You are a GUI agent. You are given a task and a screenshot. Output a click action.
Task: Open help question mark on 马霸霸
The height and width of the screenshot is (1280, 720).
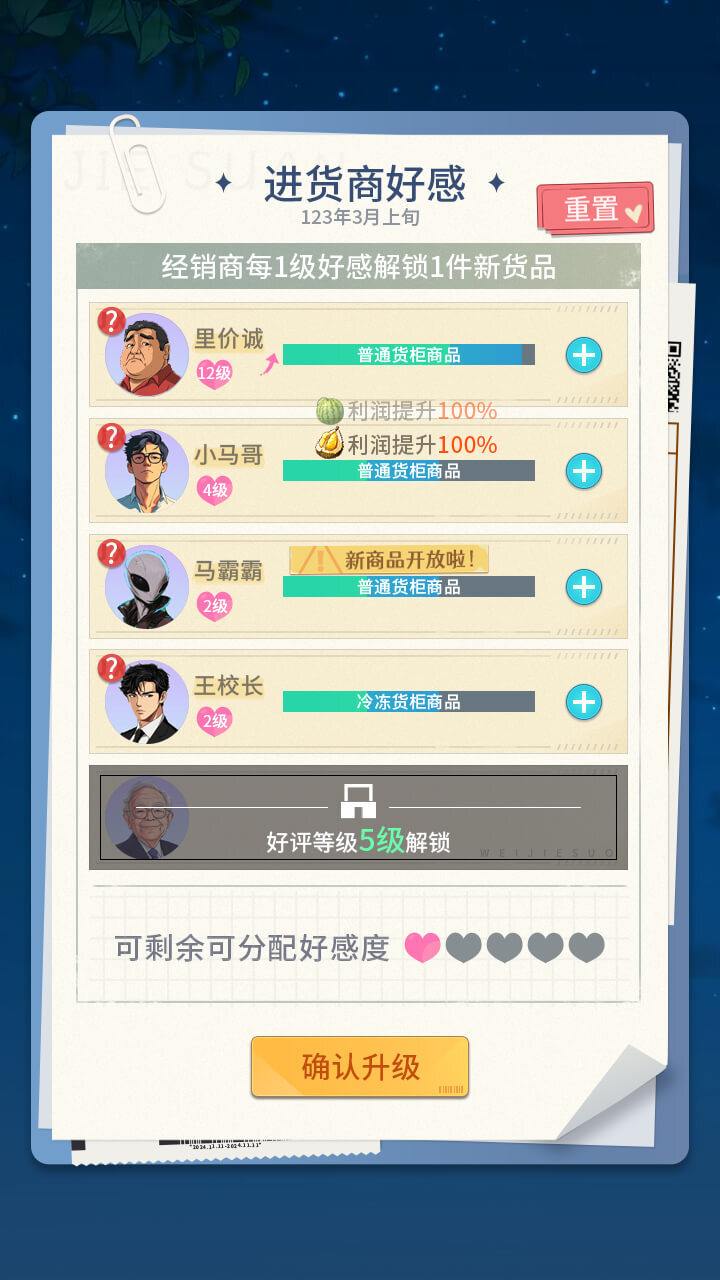pos(111,553)
